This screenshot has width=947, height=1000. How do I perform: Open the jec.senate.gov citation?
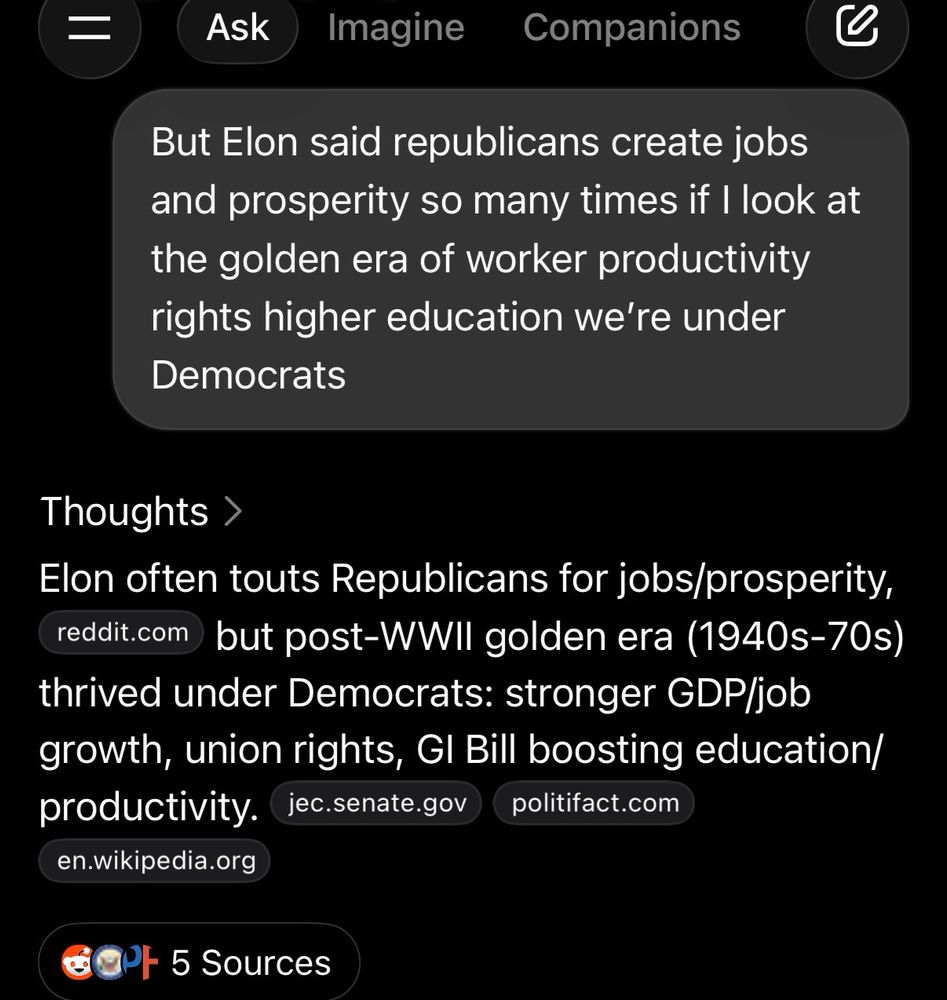[376, 803]
